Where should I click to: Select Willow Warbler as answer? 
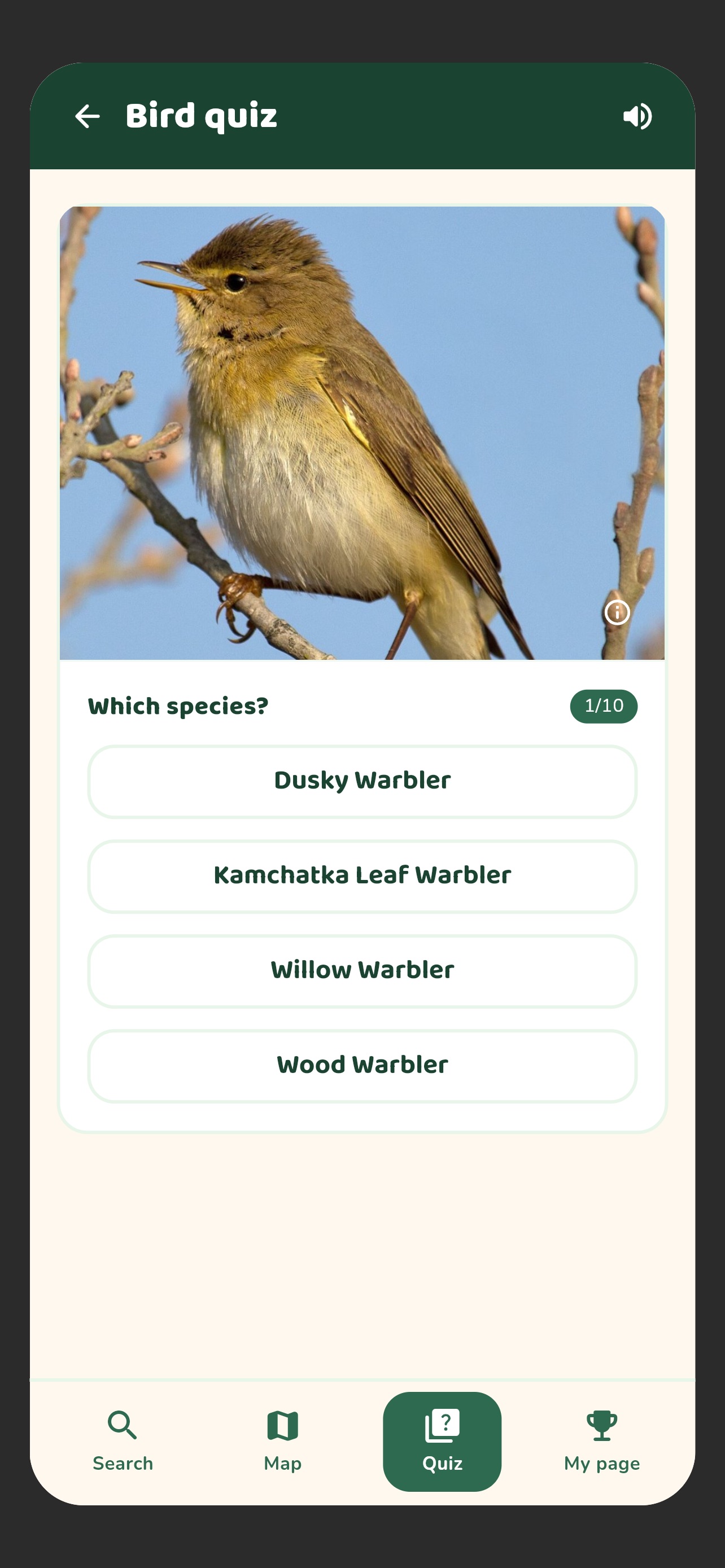(362, 971)
